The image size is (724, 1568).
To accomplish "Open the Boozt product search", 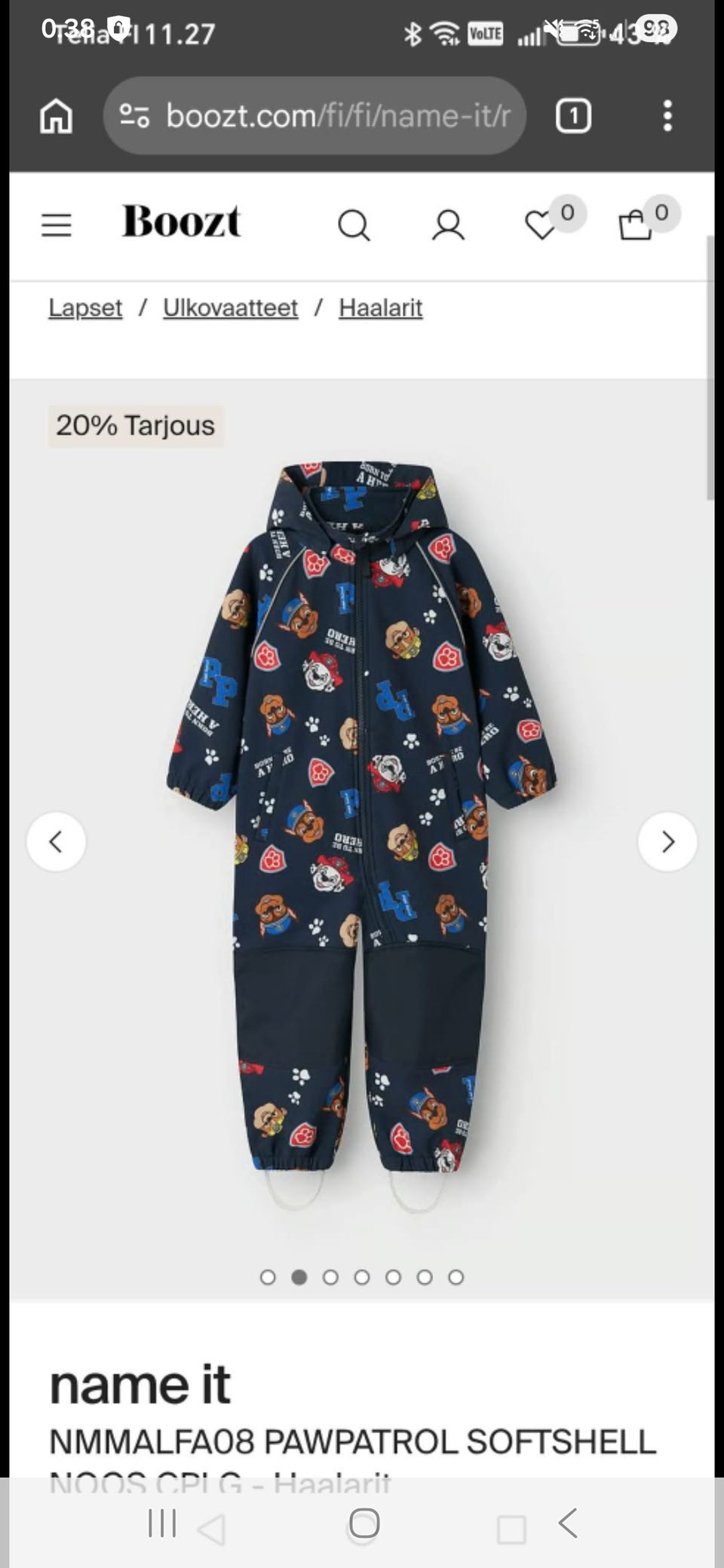I will [x=354, y=225].
